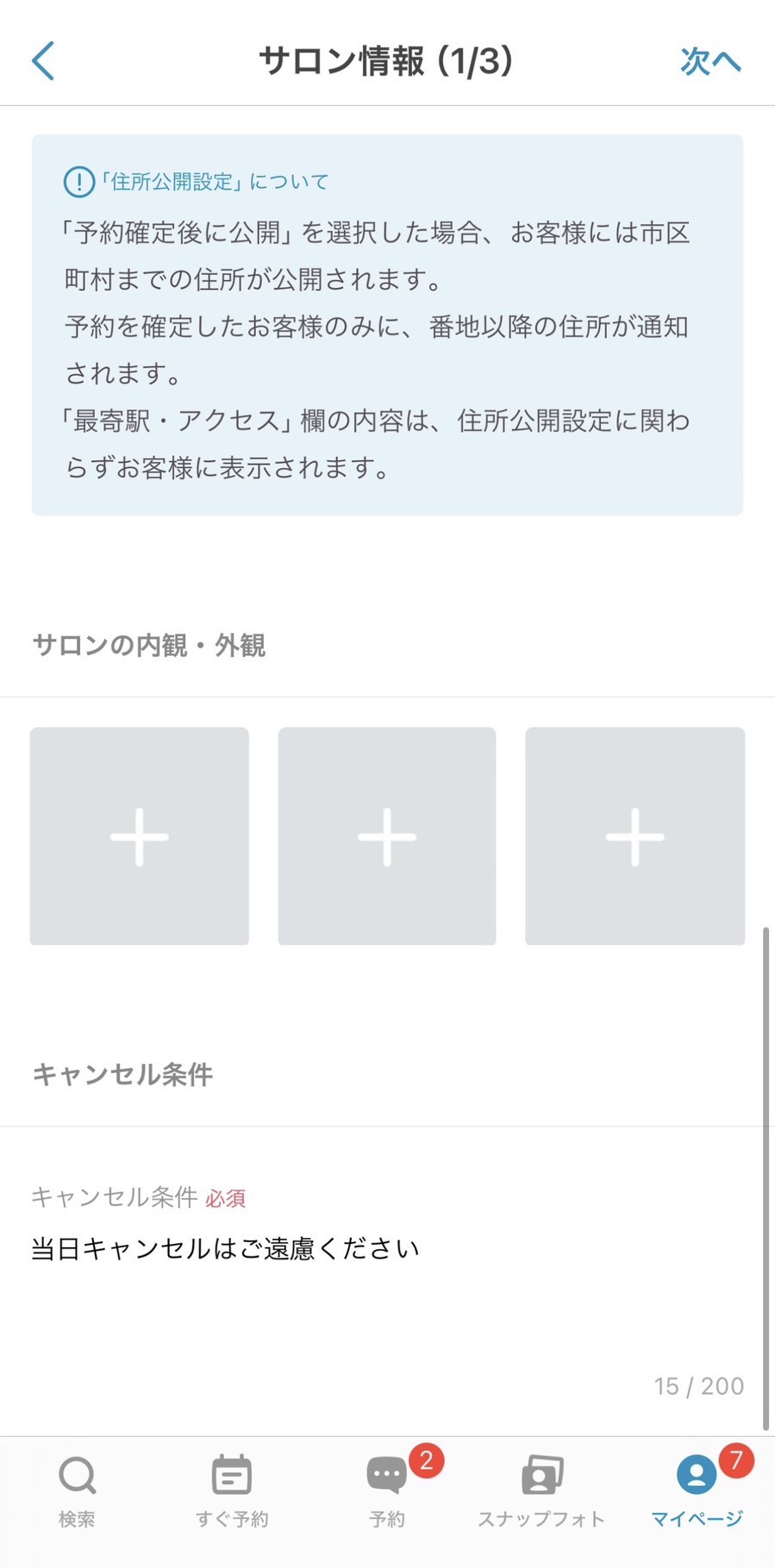The height and width of the screenshot is (1568, 775).
Task: Open the 予約 tab with 2 notifications
Action: click(x=387, y=1490)
